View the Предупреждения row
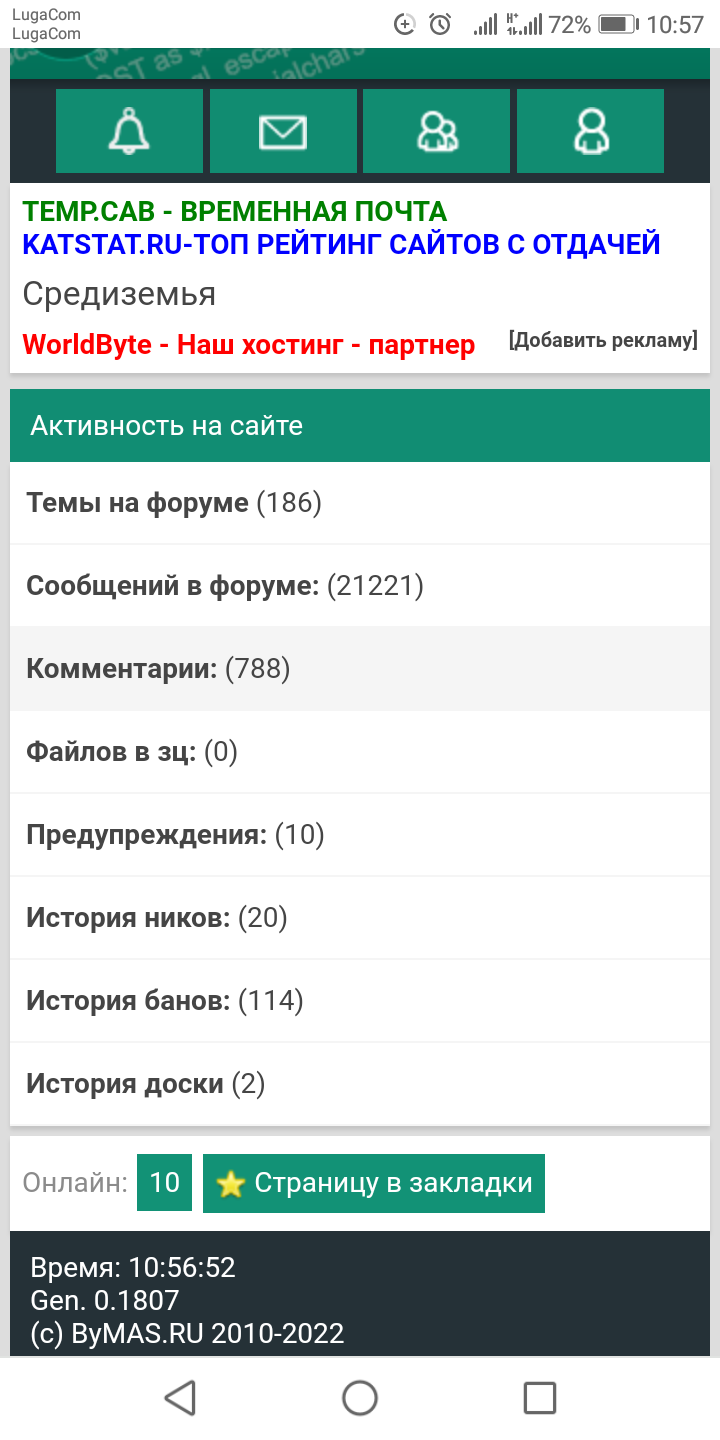The image size is (720, 1440). 175,835
